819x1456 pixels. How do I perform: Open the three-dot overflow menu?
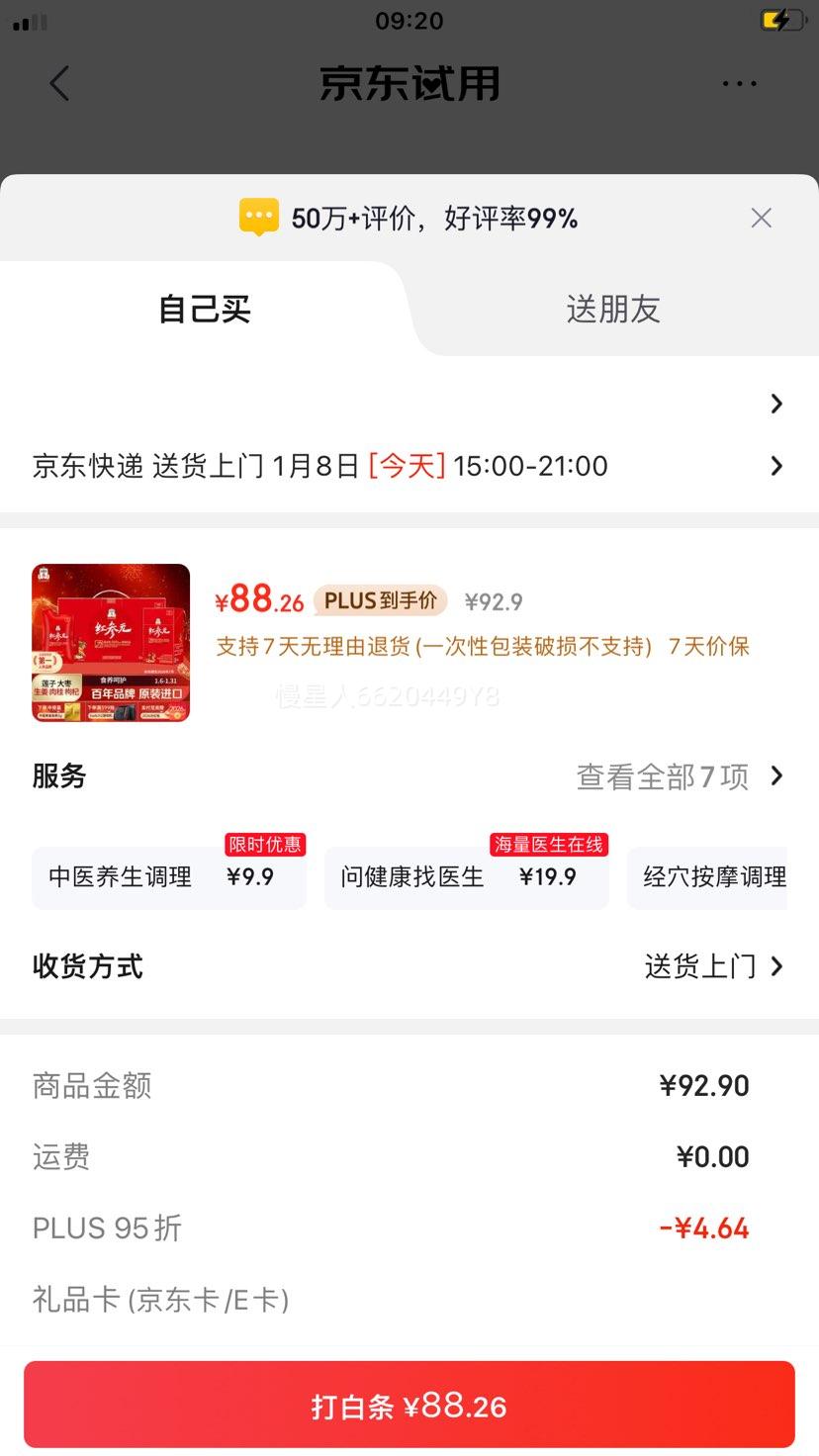[740, 84]
